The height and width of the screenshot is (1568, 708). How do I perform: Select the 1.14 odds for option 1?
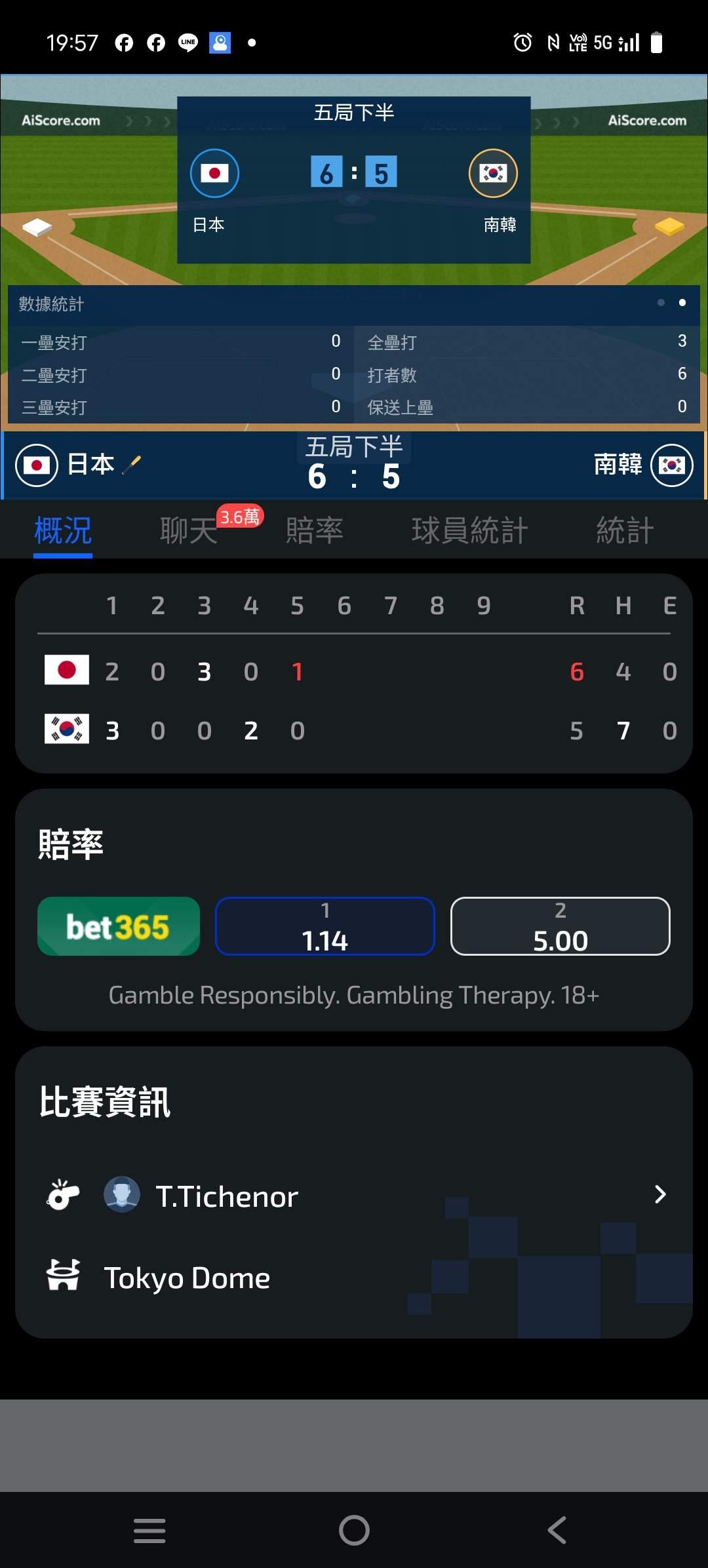click(x=325, y=926)
